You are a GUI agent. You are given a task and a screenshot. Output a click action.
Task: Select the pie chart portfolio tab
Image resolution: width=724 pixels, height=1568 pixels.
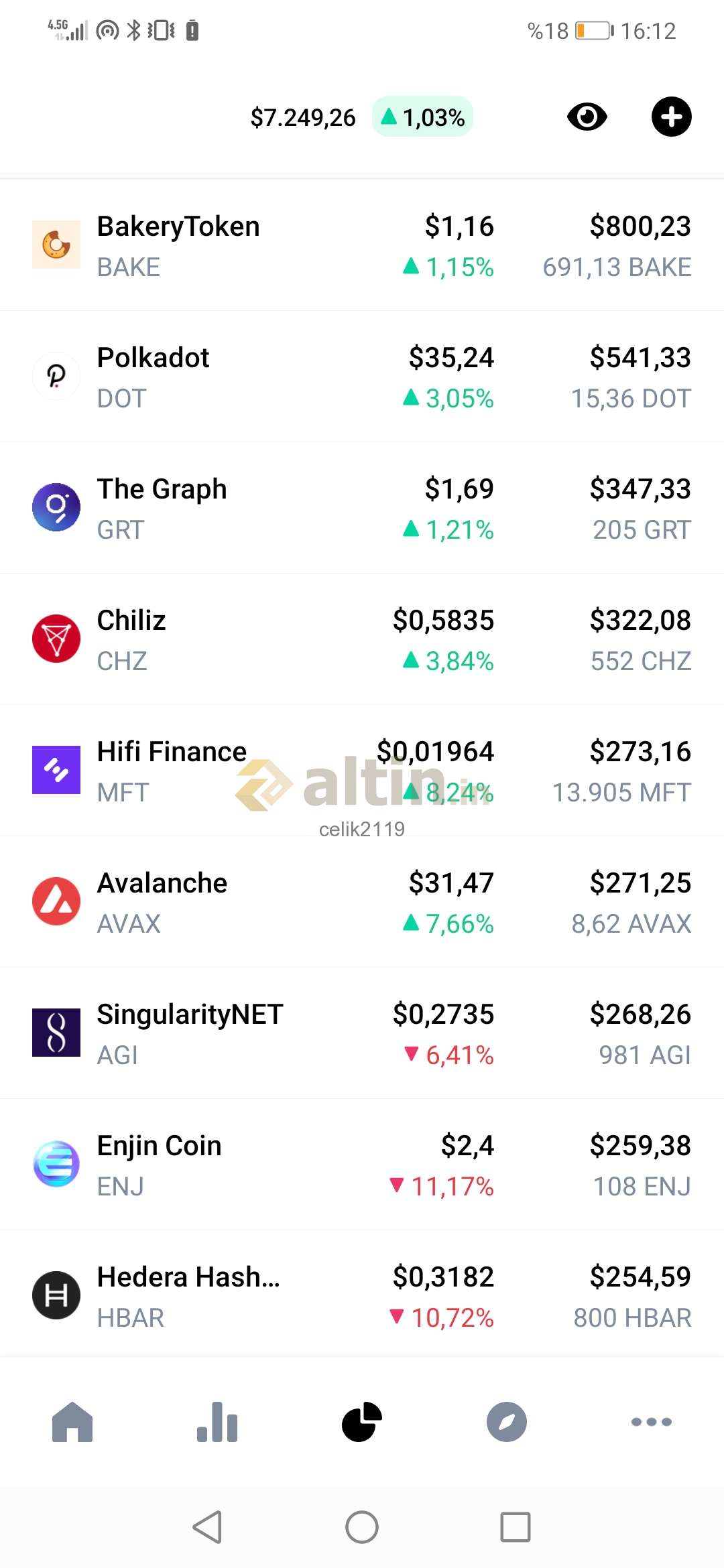point(362,1421)
